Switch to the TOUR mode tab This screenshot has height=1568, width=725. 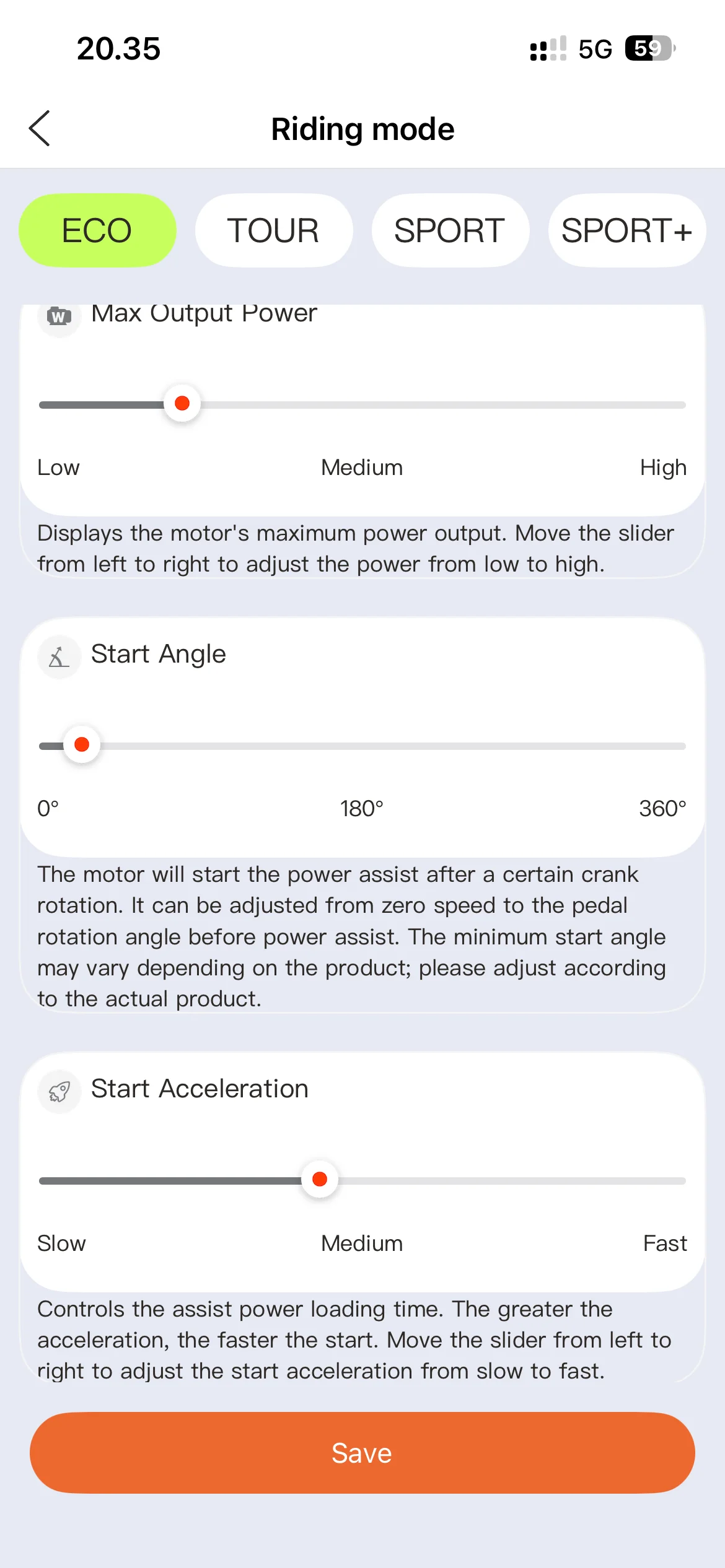click(274, 230)
